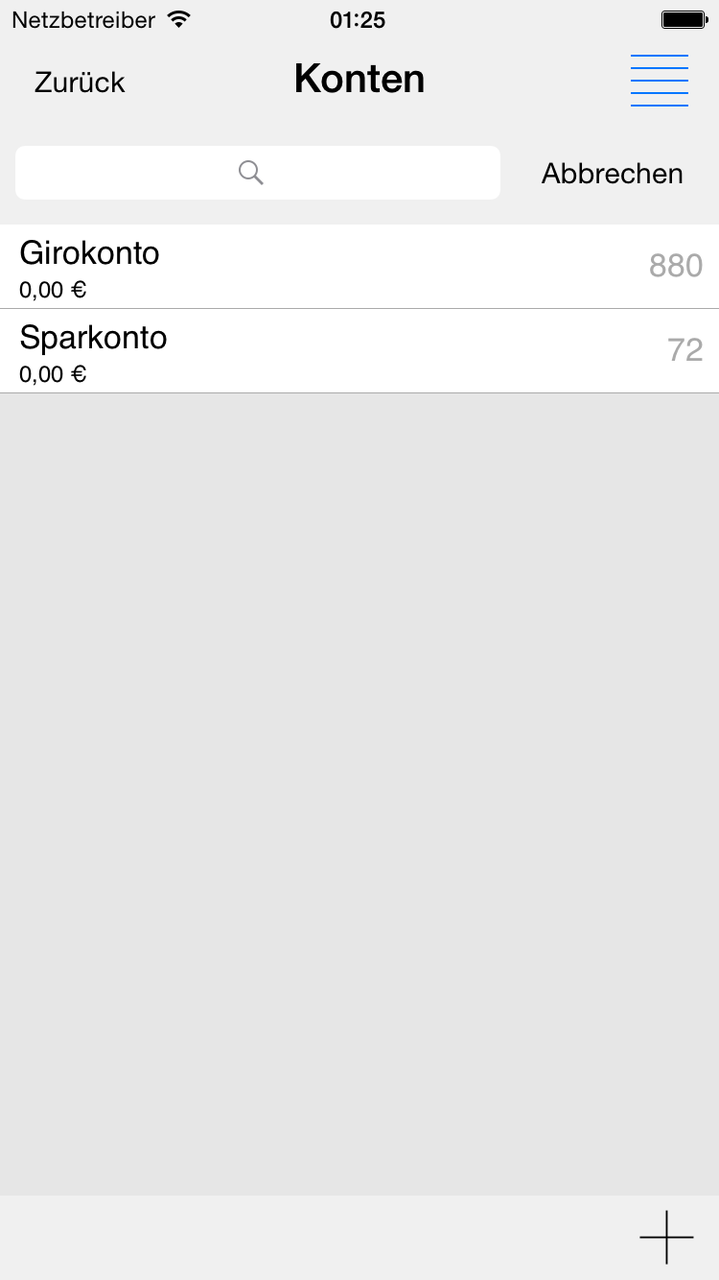
Task: Go back with the Zurück button
Action: click(x=79, y=82)
